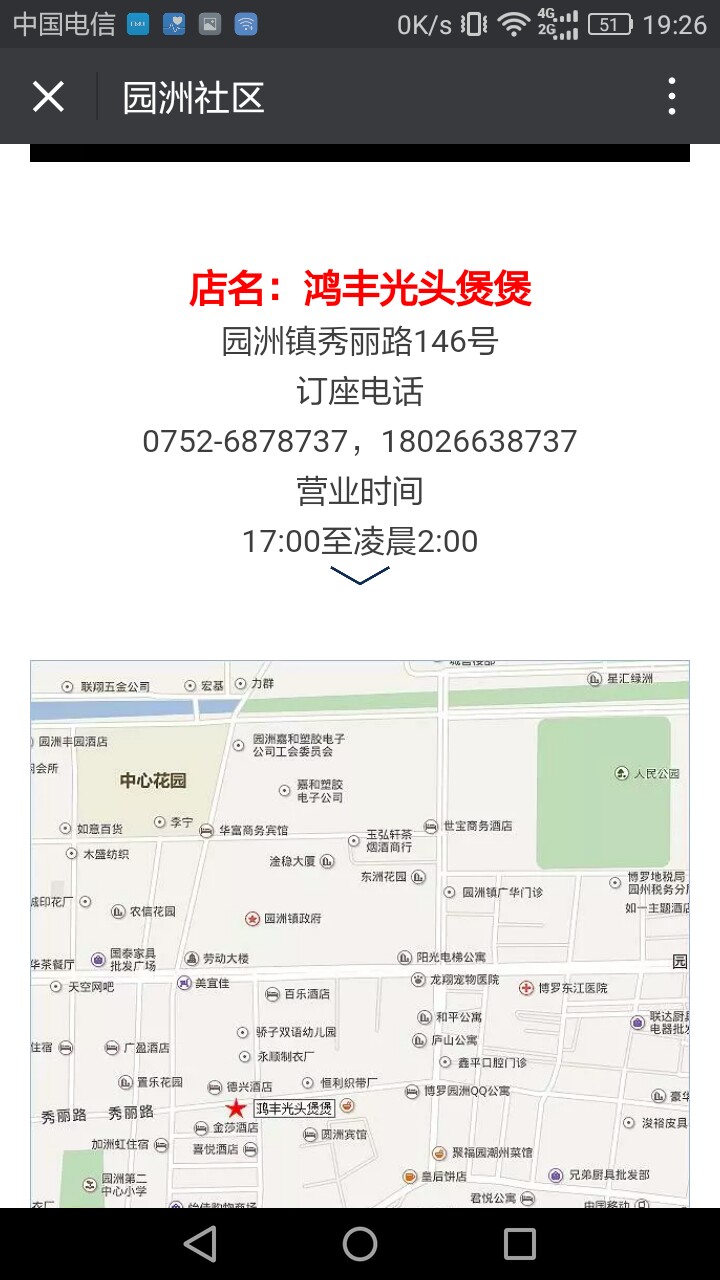This screenshot has height=1280, width=720.
Task: Return to the home screen
Action: click(360, 1244)
